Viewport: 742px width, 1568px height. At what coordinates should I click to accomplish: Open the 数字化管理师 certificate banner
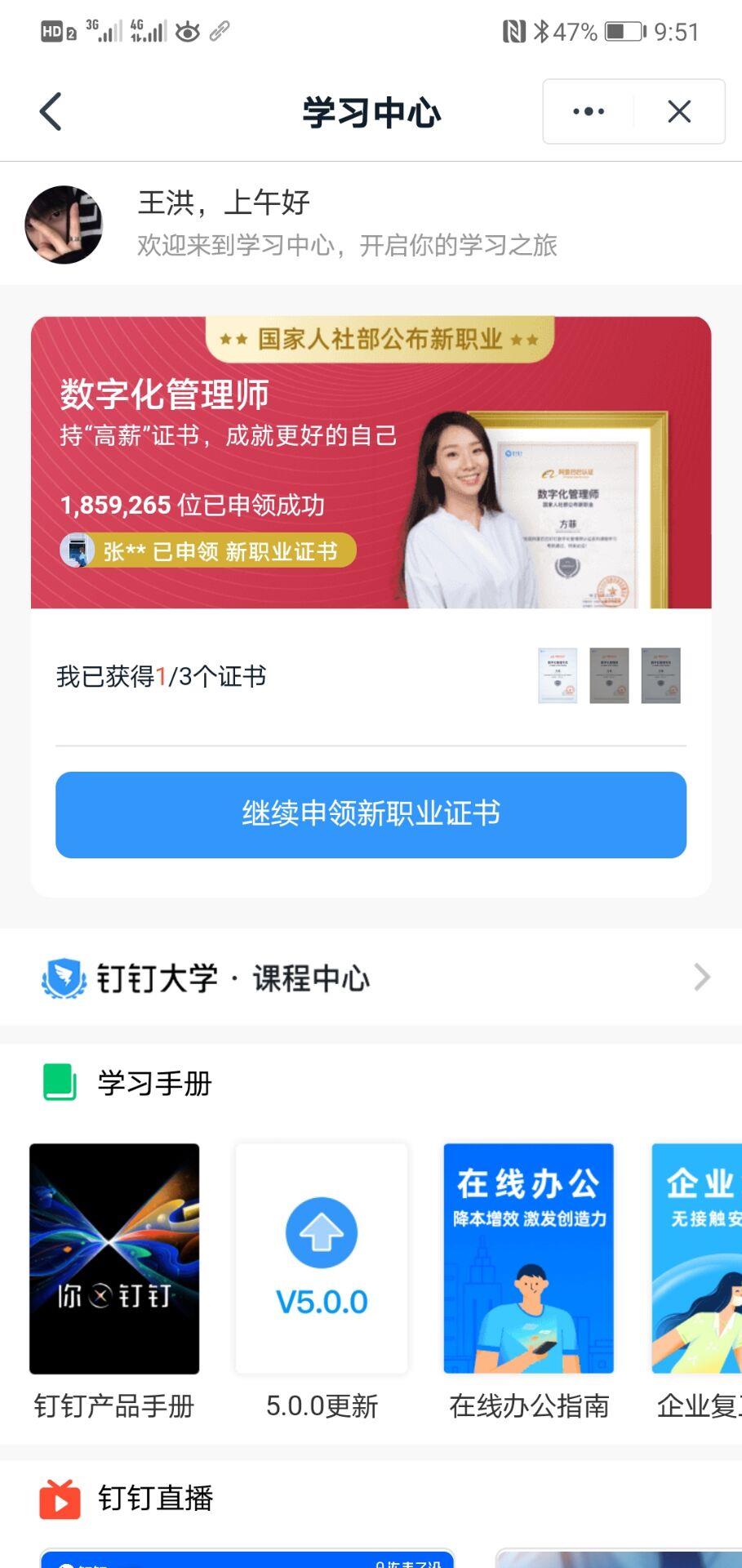pyautogui.click(x=371, y=462)
